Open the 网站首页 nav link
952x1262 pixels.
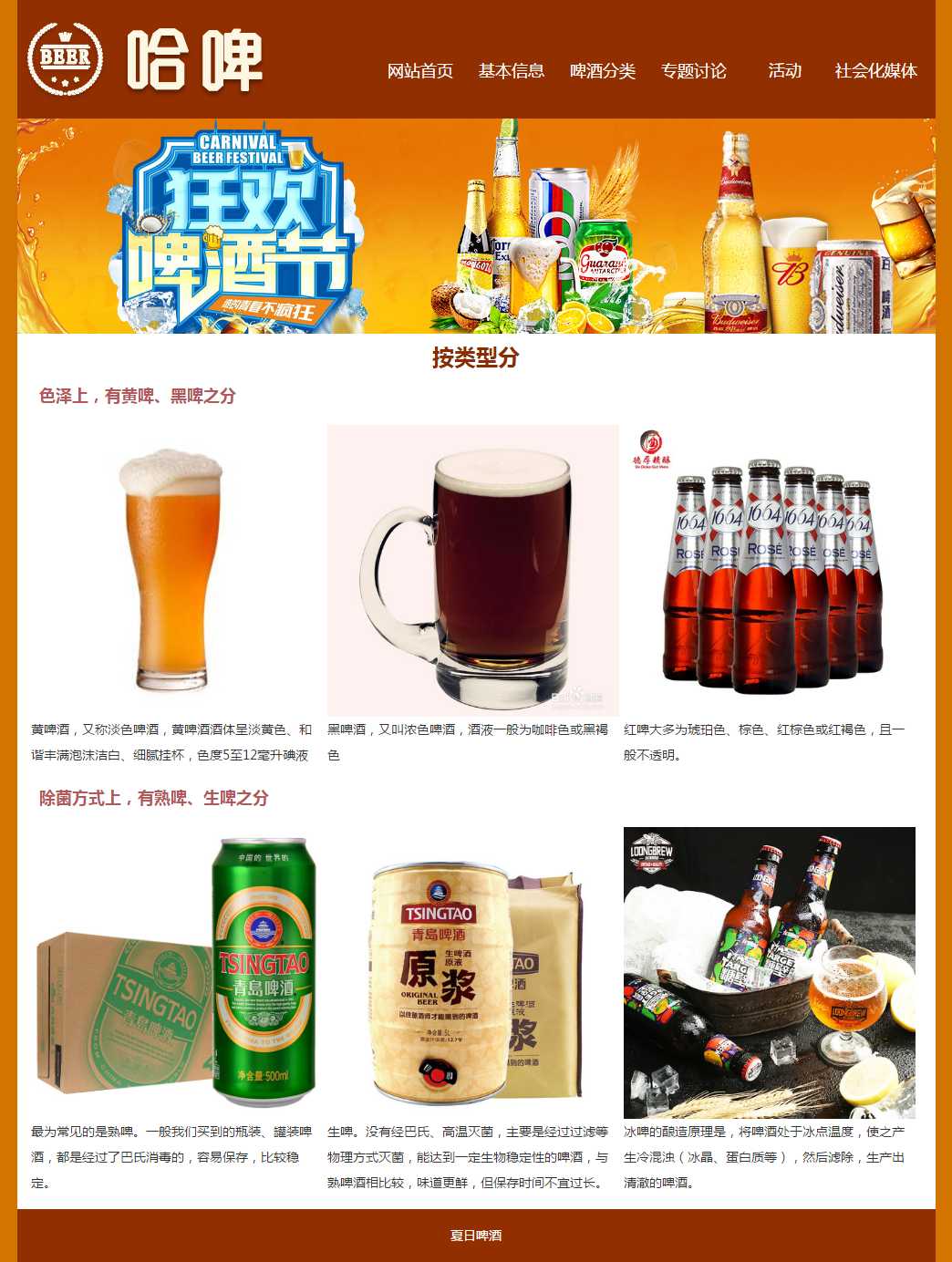[419, 71]
